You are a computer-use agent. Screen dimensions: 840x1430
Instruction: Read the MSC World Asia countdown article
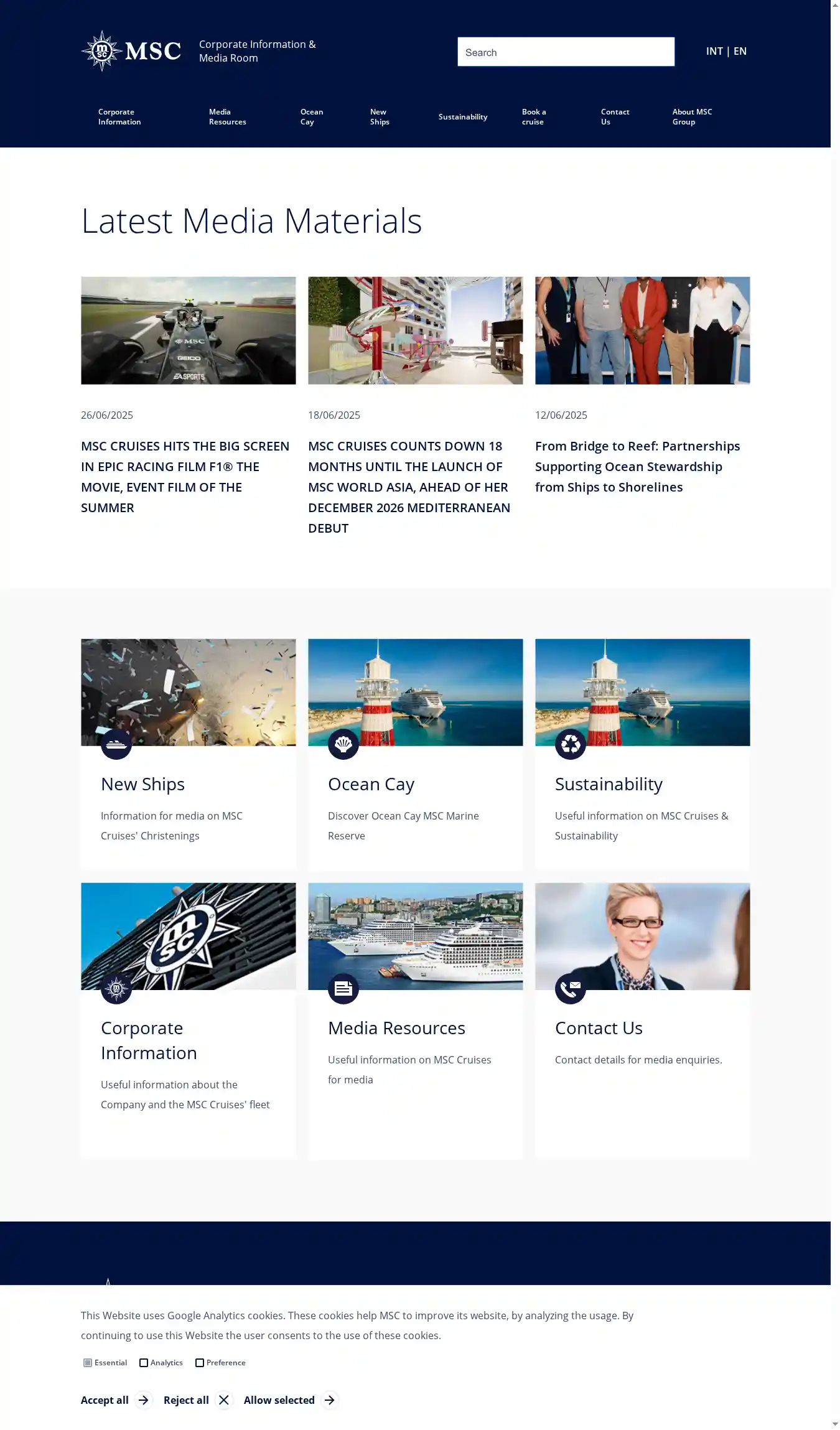(x=409, y=487)
